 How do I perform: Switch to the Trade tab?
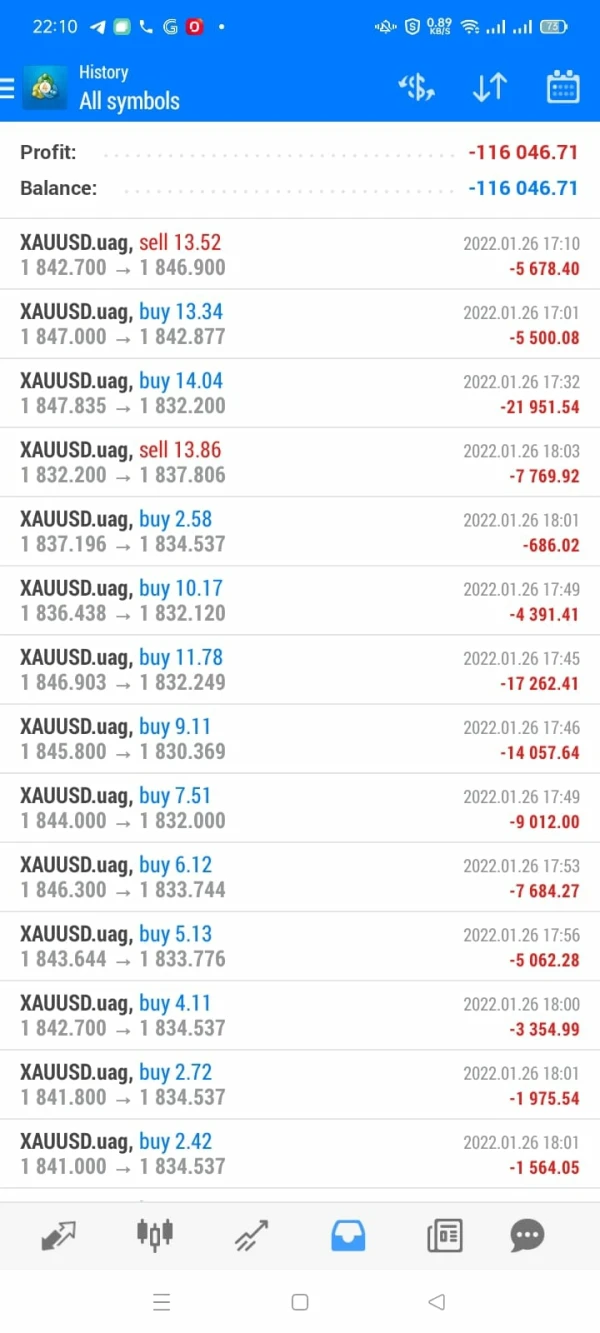[x=251, y=1235]
